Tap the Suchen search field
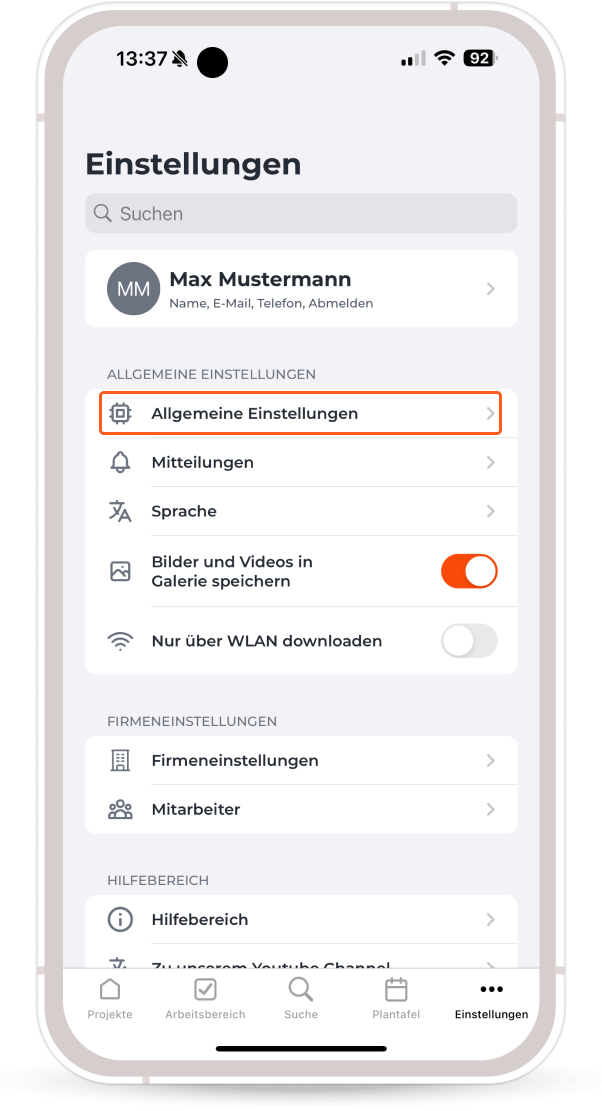602x1111 pixels. pyautogui.click(x=300, y=213)
